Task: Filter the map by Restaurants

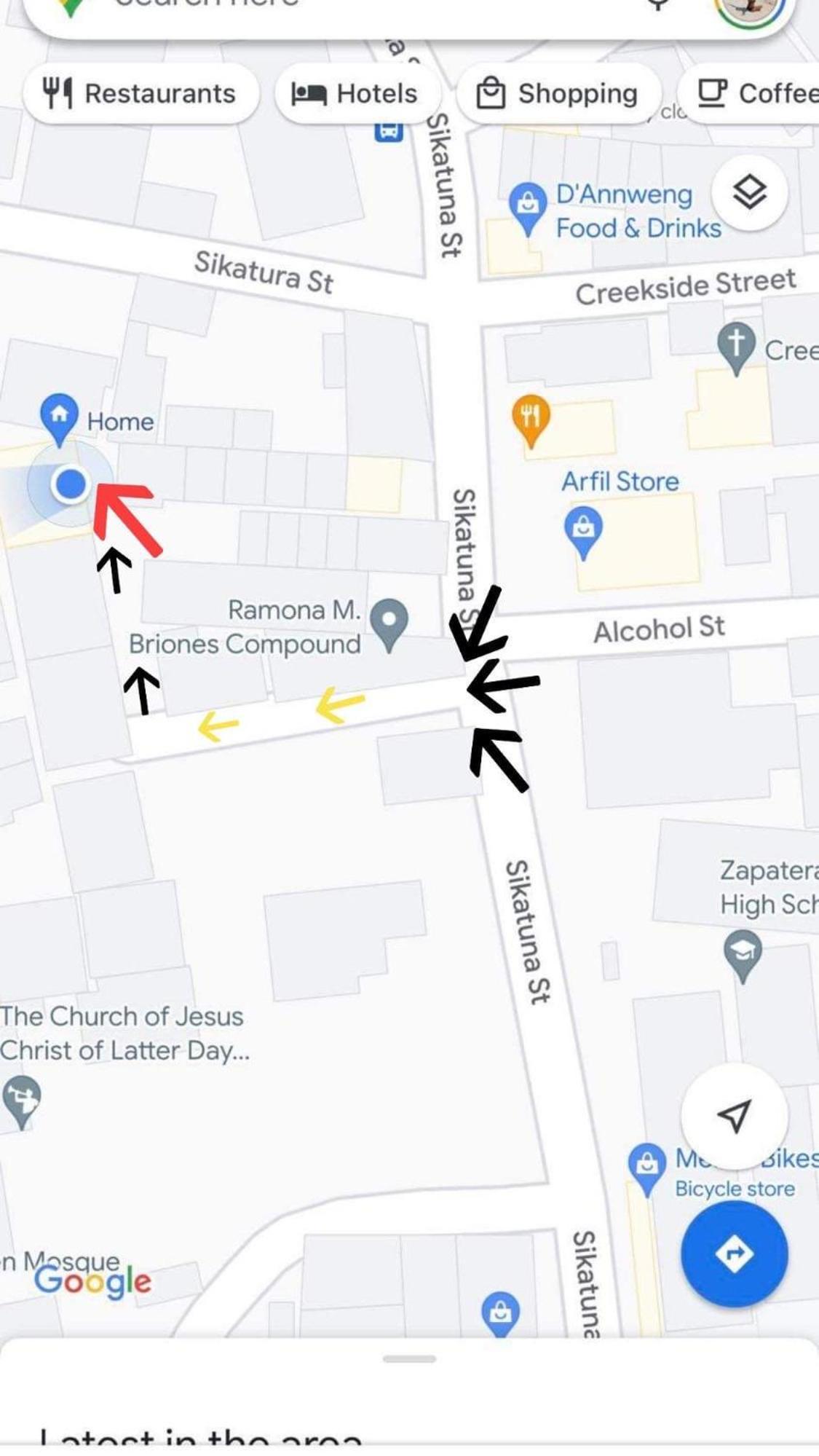Action: [x=140, y=94]
